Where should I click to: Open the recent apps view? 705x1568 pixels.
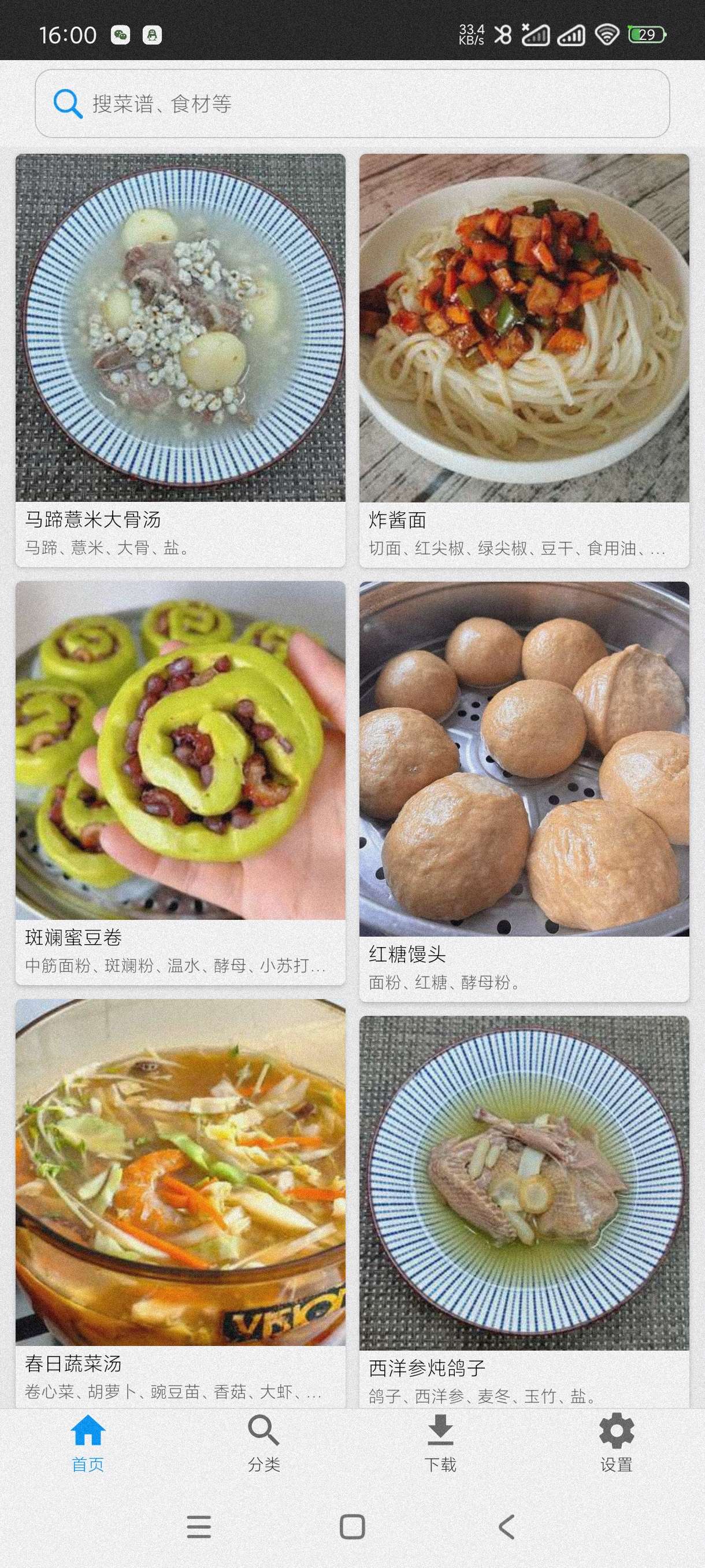tap(199, 1526)
